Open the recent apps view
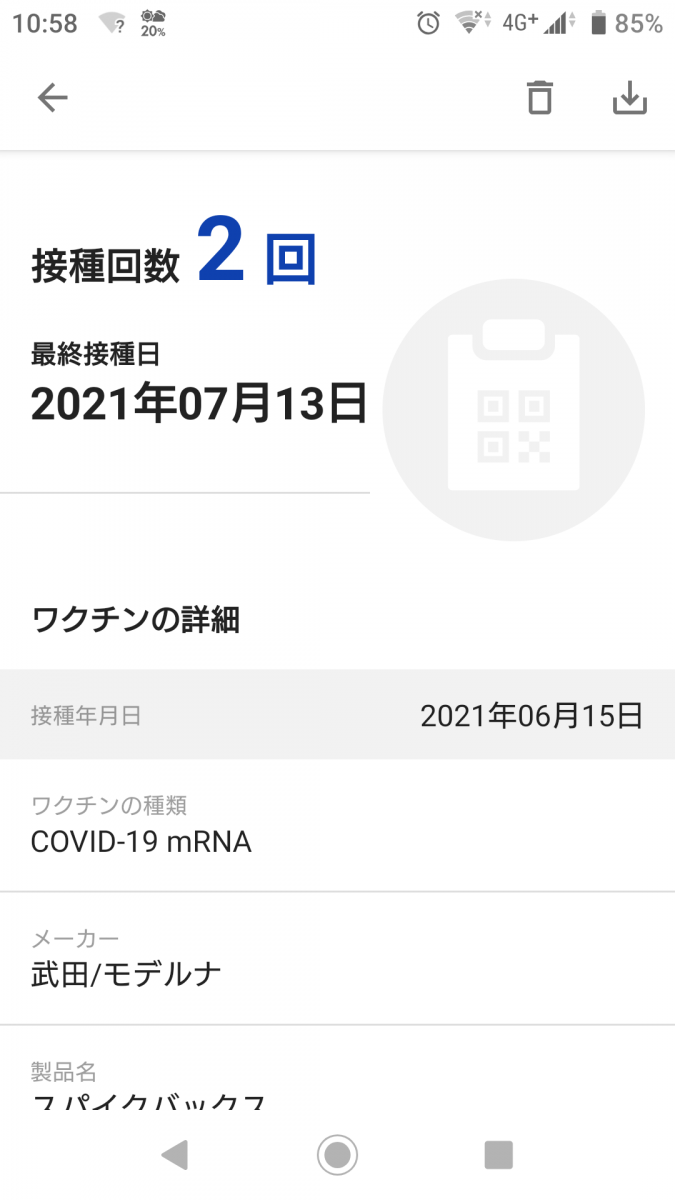Screen dimensions: 675x1200 [498, 1155]
